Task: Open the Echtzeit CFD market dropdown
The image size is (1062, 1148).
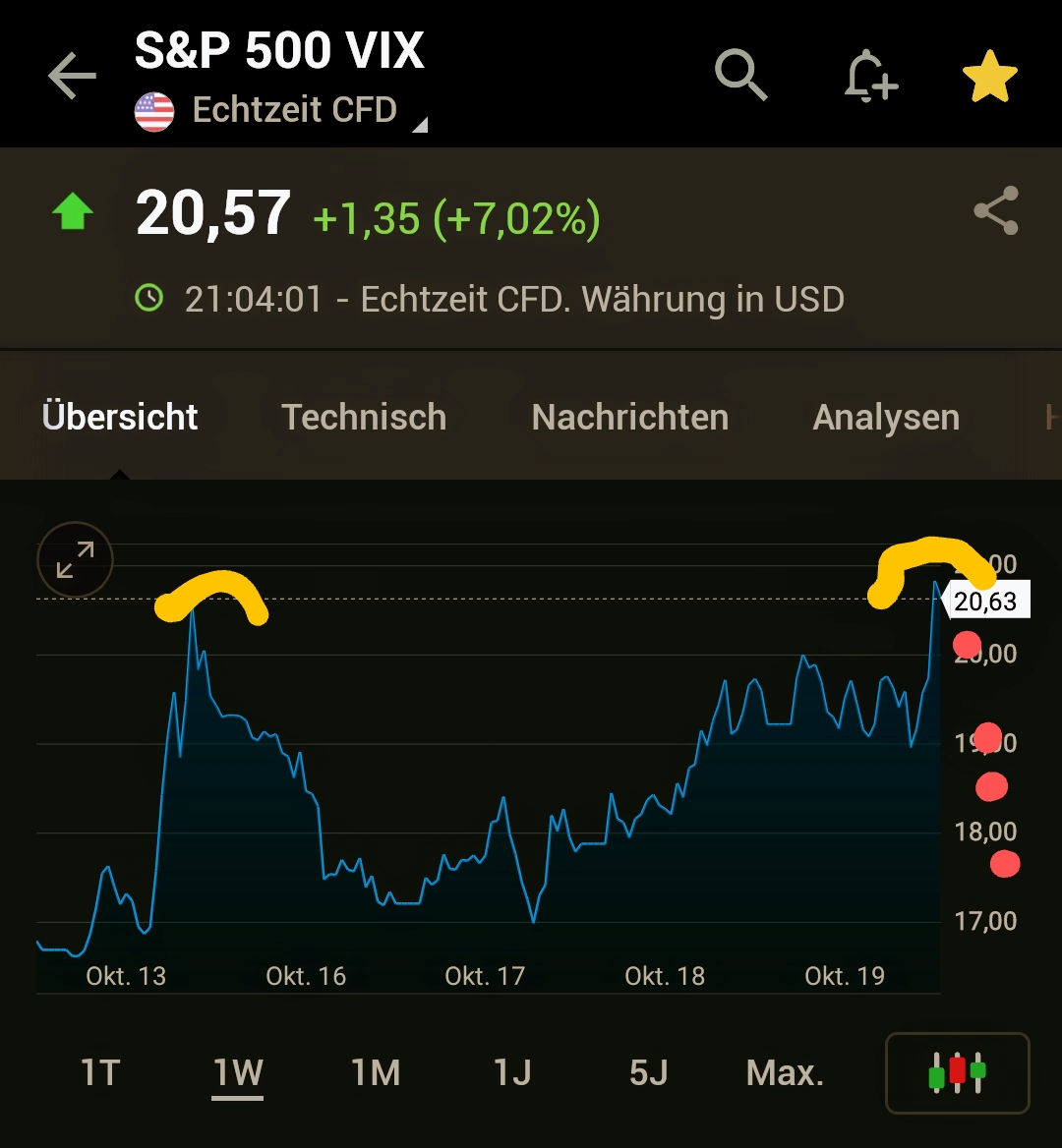Action: (295, 111)
